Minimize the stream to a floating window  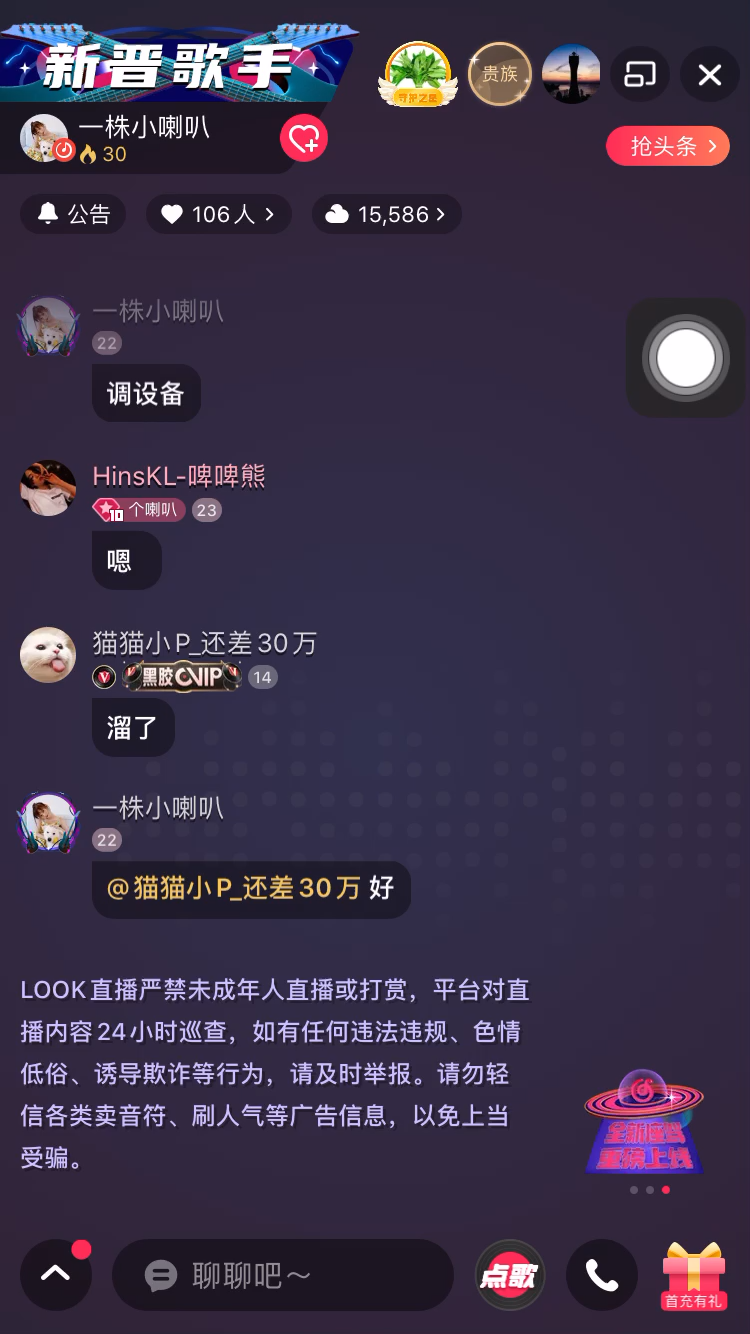pyautogui.click(x=640, y=75)
